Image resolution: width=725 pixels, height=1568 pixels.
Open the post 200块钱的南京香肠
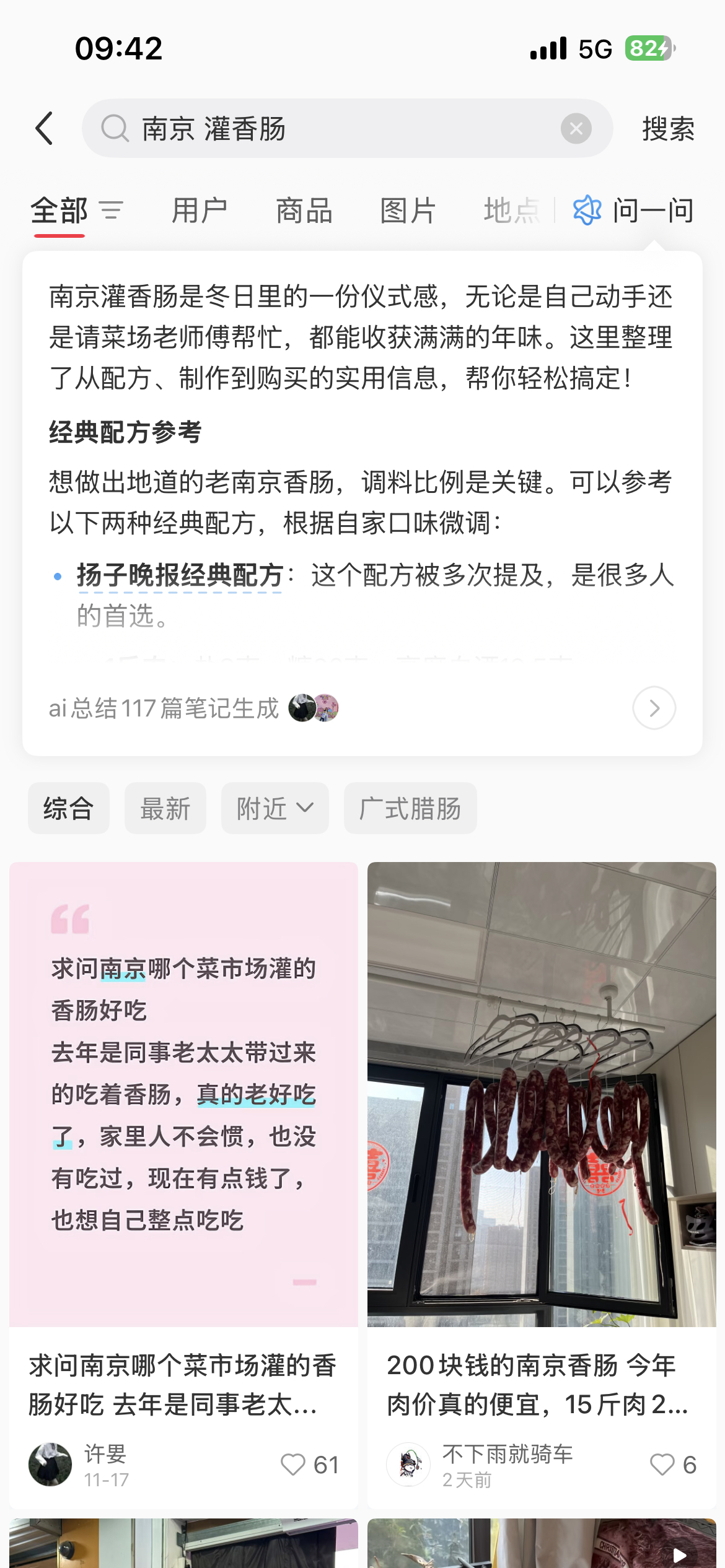541,1115
